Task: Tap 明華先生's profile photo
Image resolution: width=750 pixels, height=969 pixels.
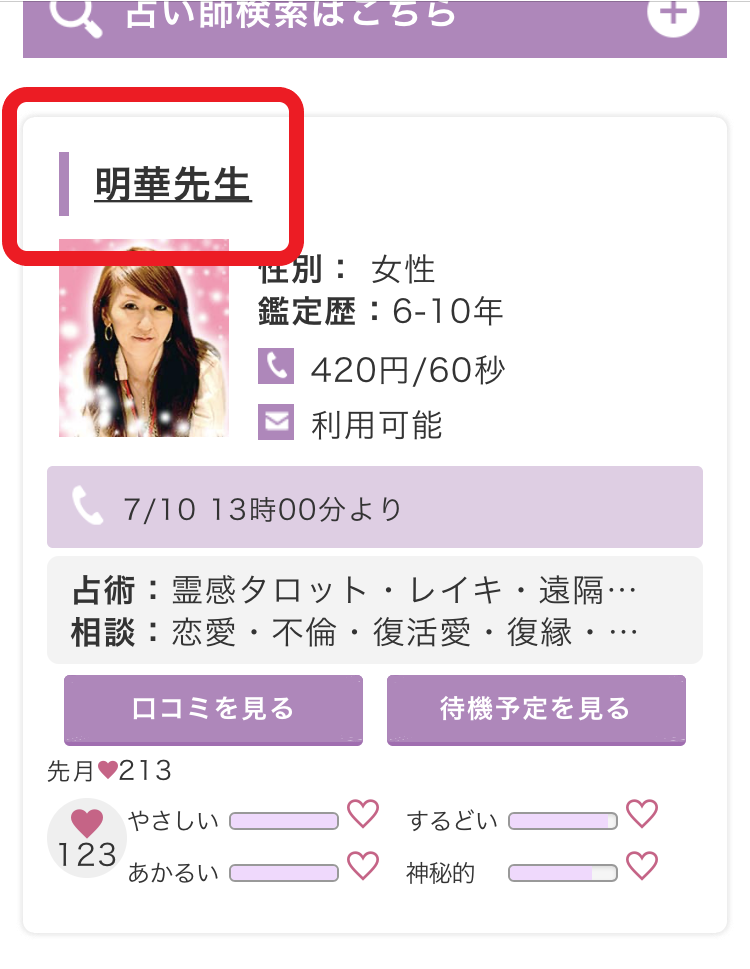Action: [144, 338]
